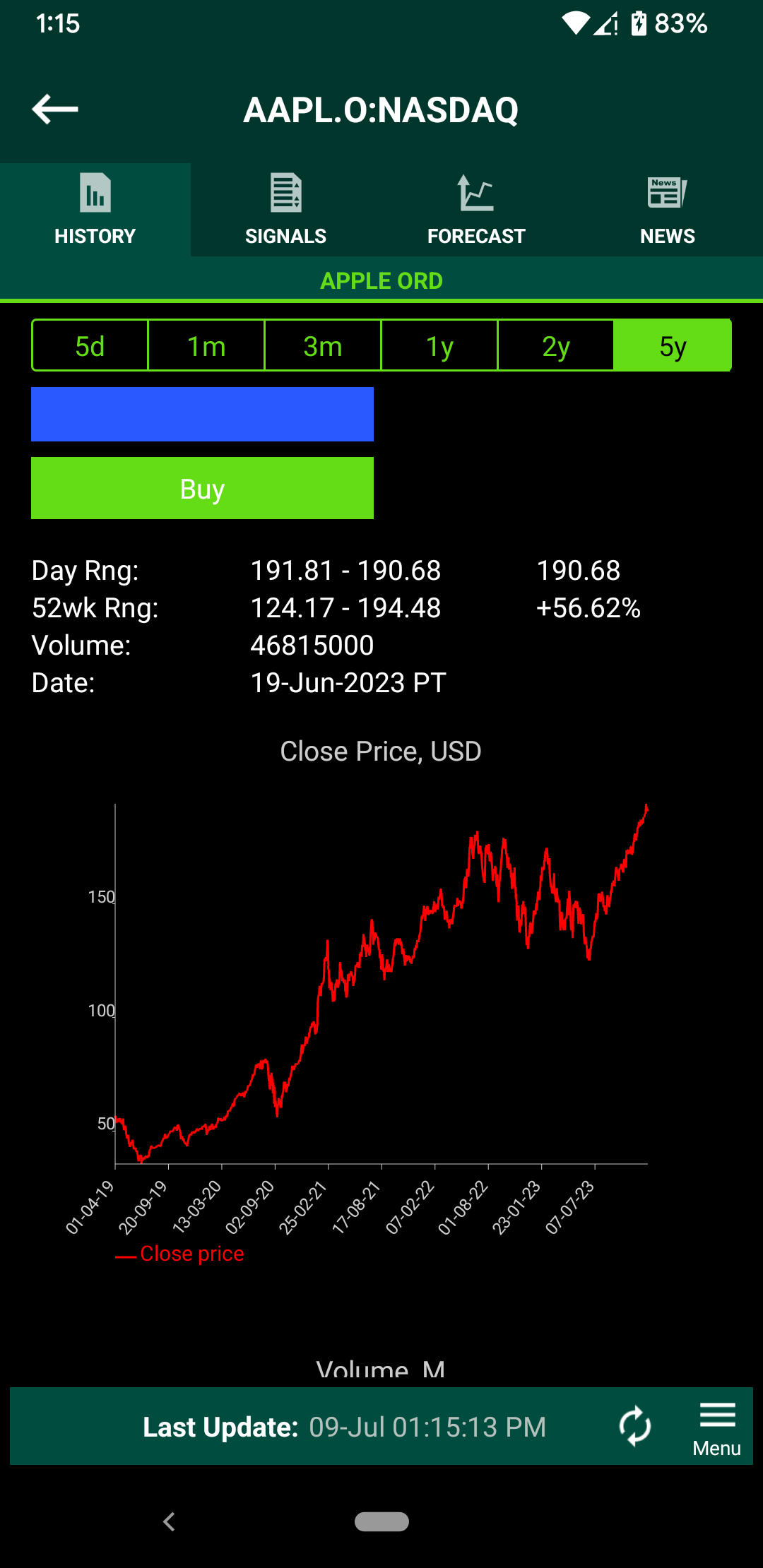The width and height of the screenshot is (763, 1568).
Task: Tap the green Buy button
Action: click(x=202, y=488)
